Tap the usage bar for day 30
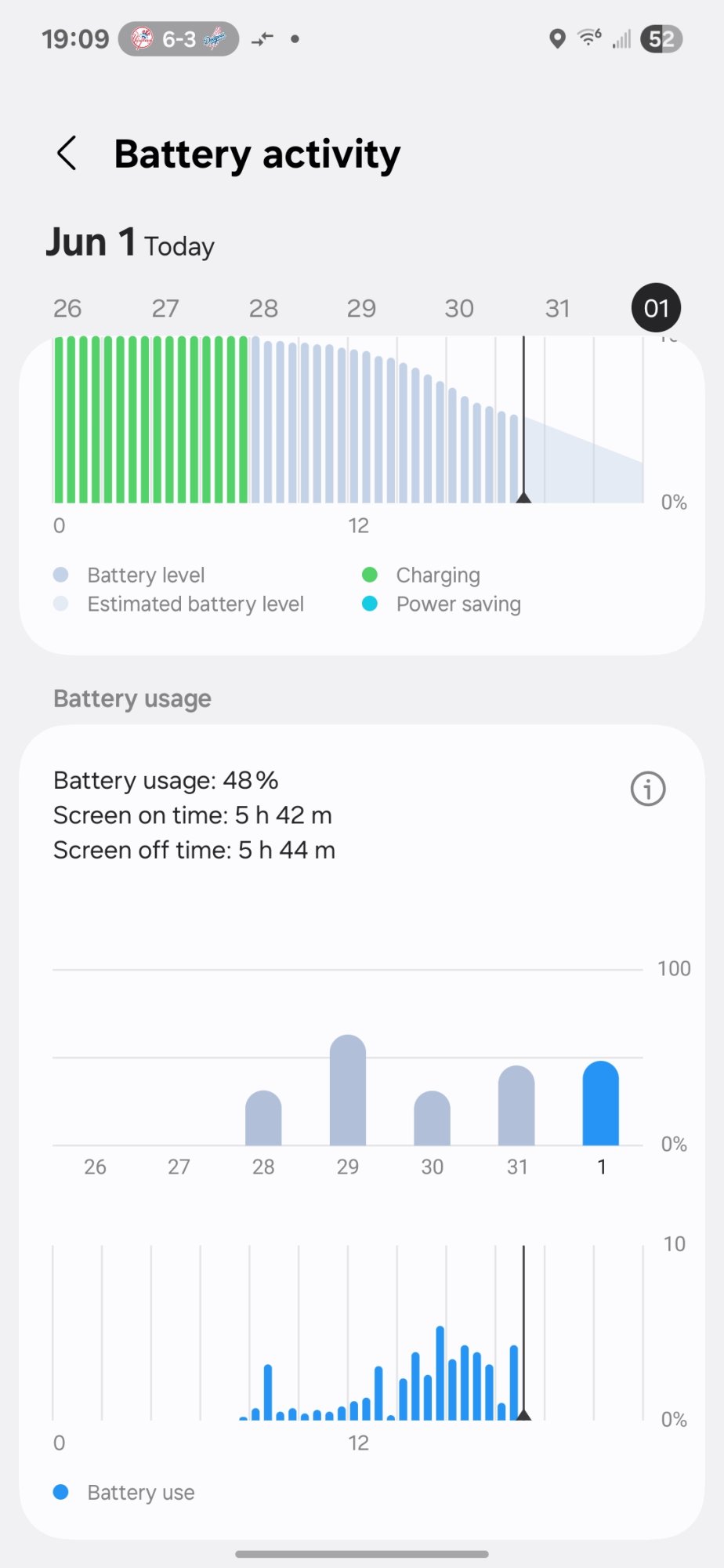 pos(432,1118)
